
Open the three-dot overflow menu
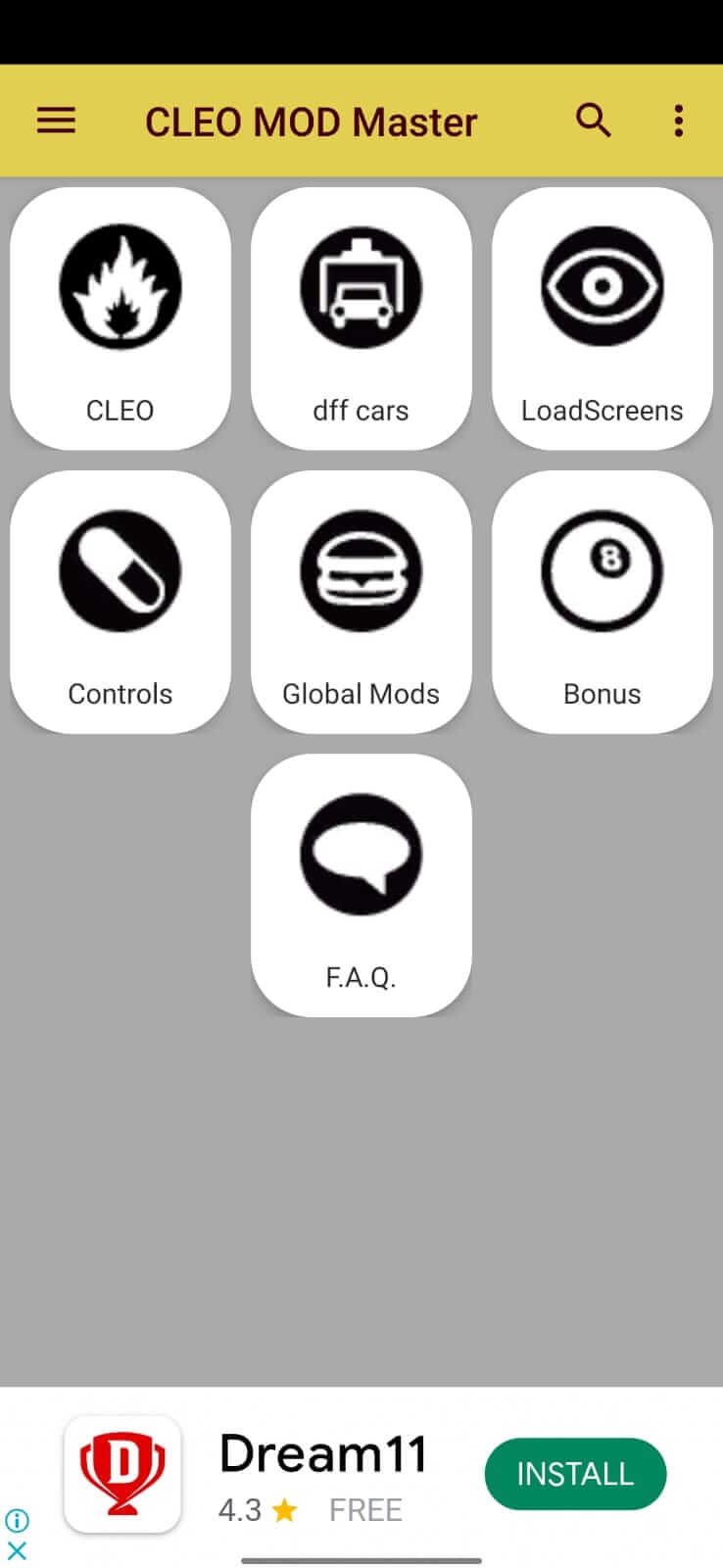click(x=678, y=120)
